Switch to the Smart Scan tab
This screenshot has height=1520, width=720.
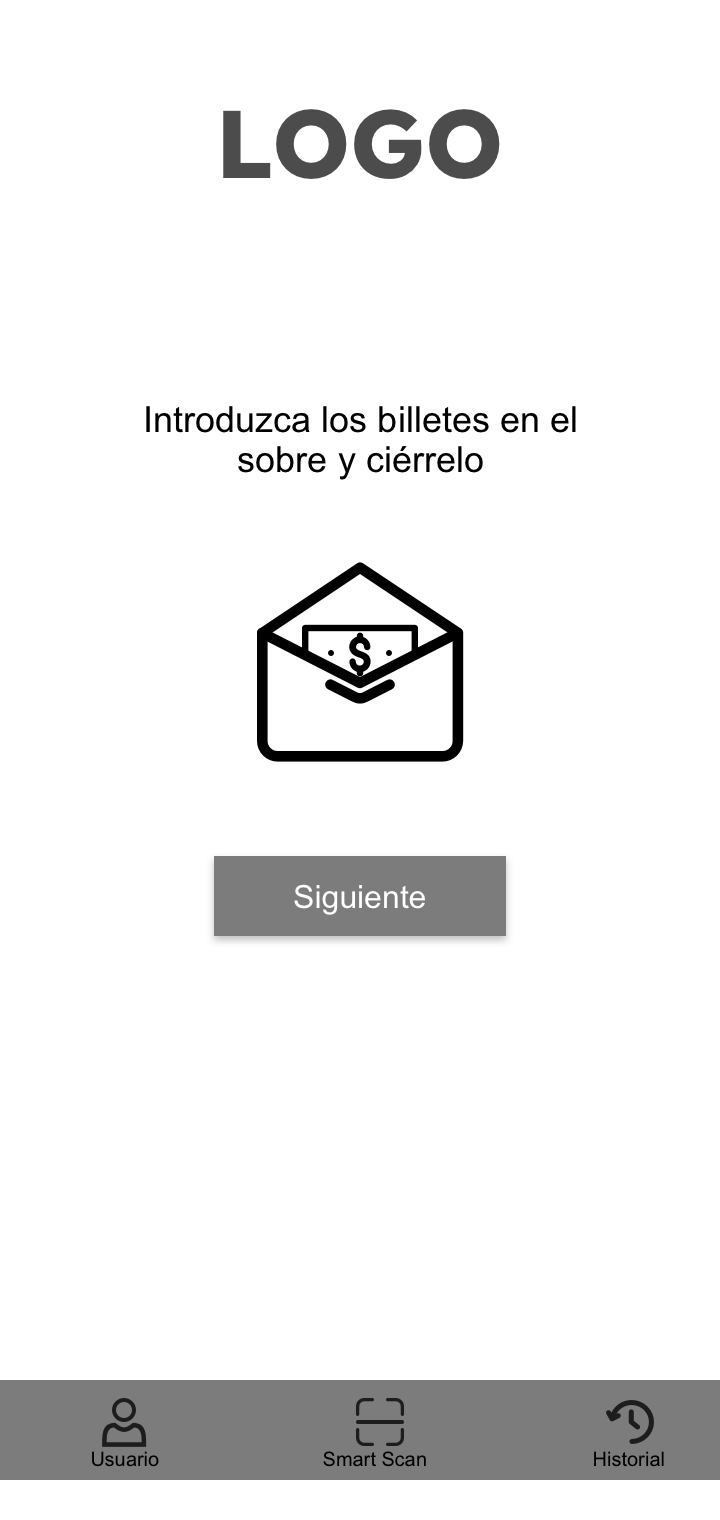pos(375,1432)
